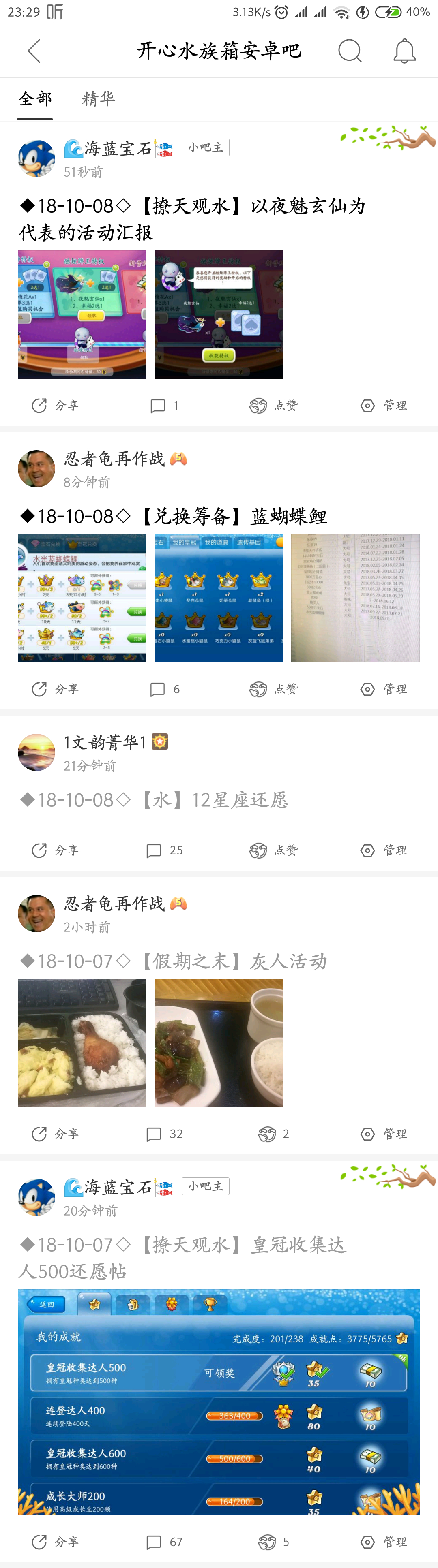Image resolution: width=438 pixels, height=1568 pixels.
Task: Like the 夜魅玄仙 活动汇报 post
Action: [x=273, y=406]
